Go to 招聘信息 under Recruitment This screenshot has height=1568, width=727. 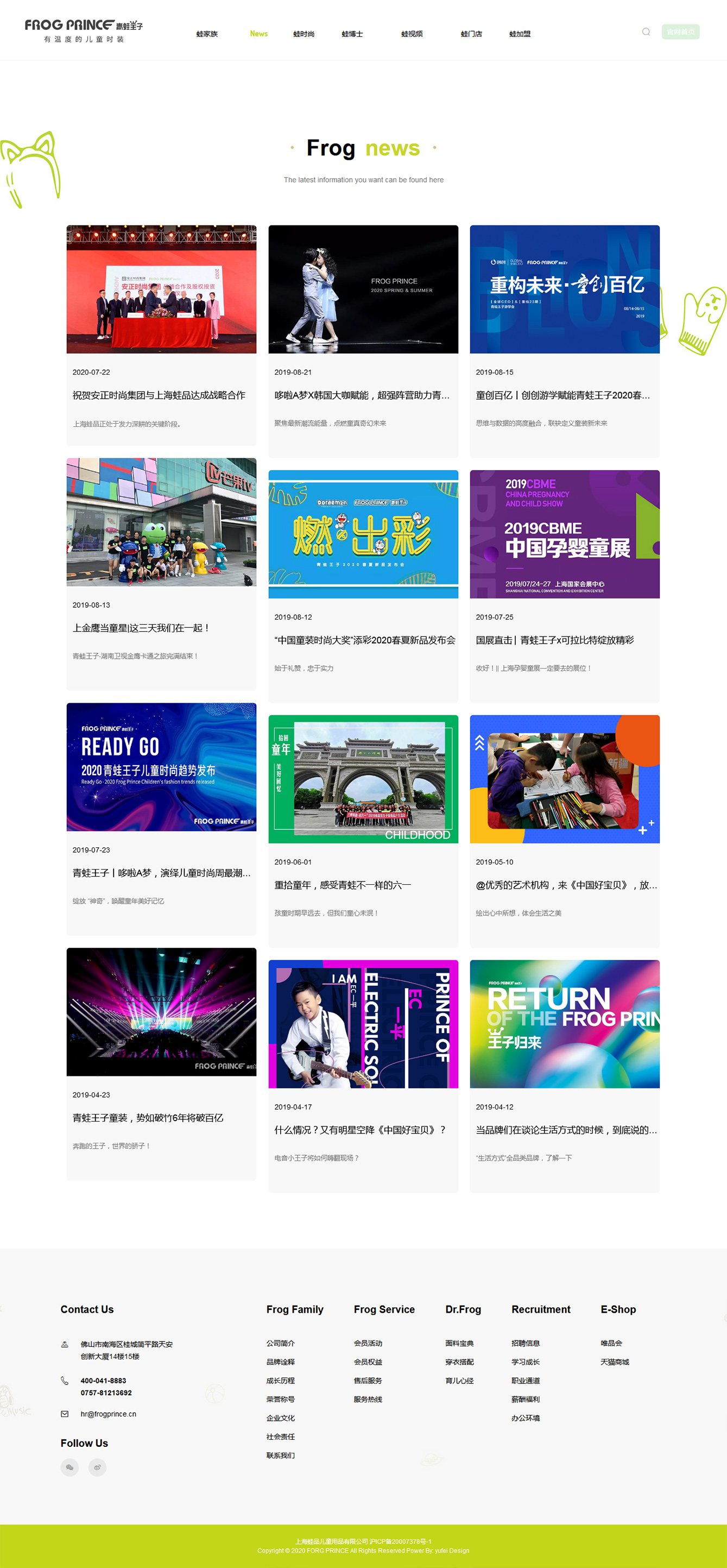point(525,1343)
